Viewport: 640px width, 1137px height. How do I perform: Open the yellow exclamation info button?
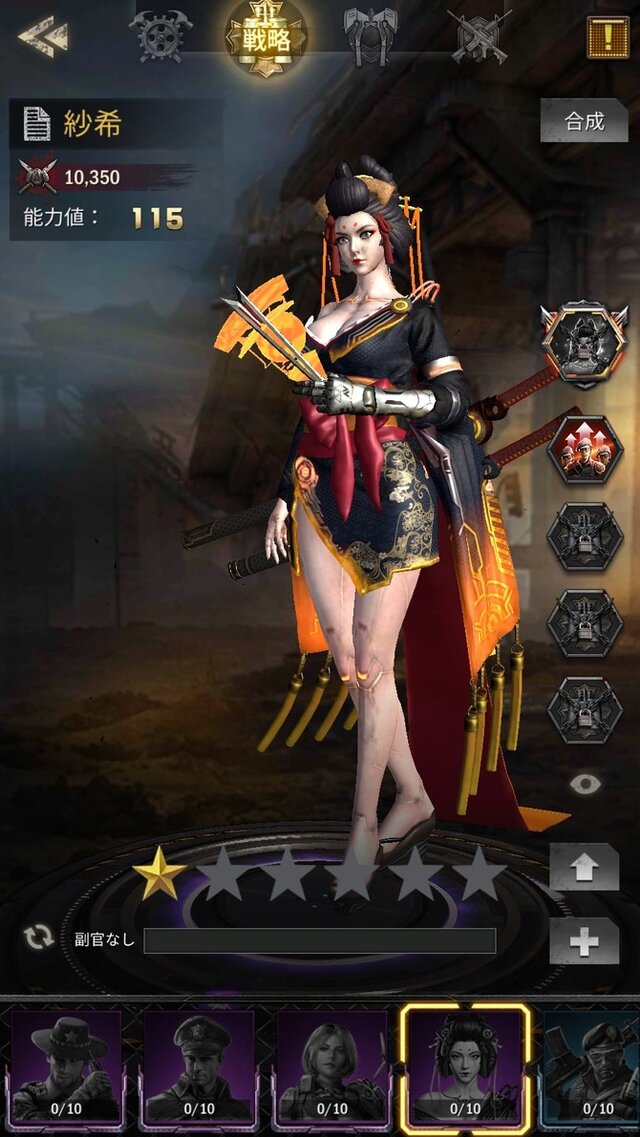pyautogui.click(x=608, y=37)
